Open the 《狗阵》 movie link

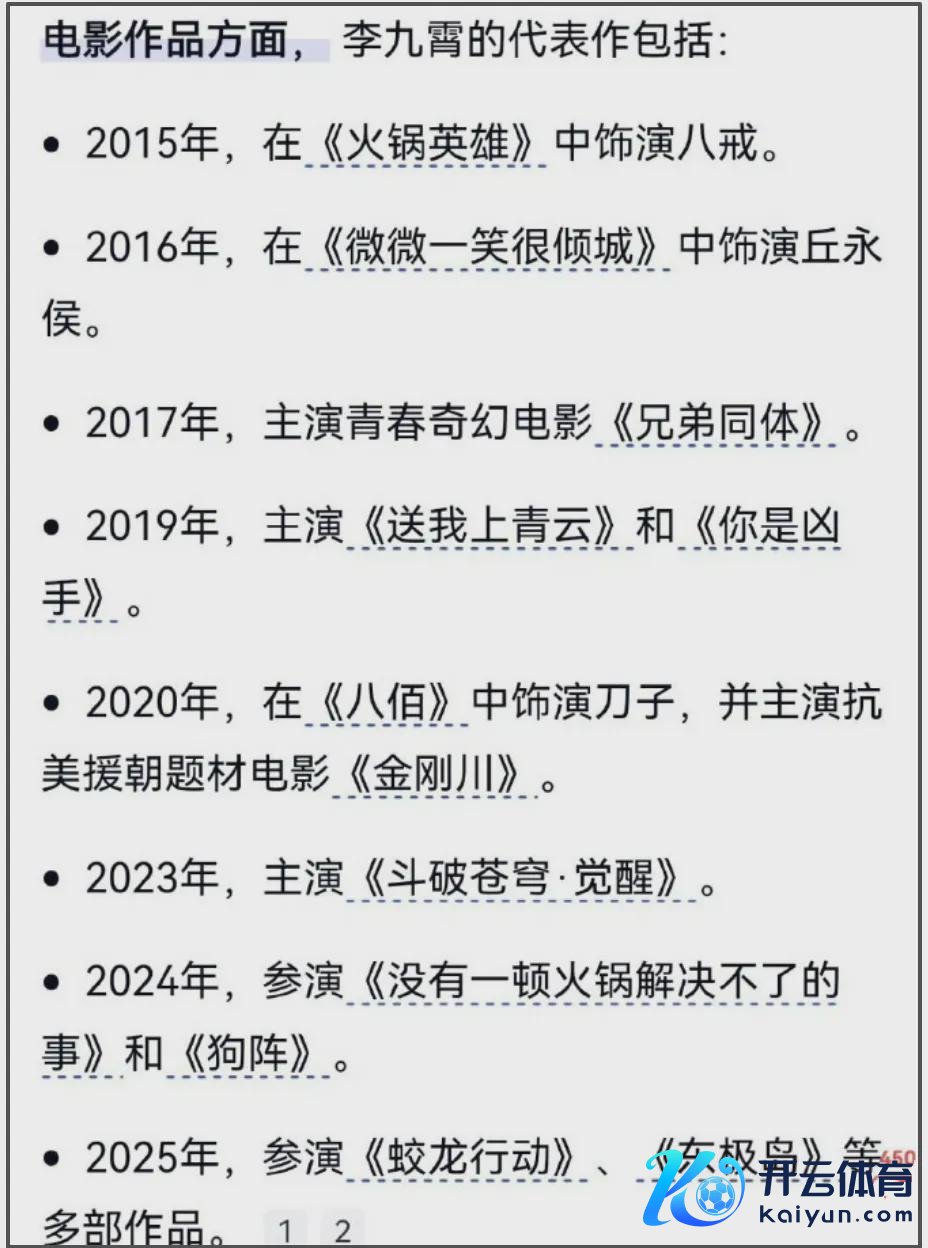pyautogui.click(x=247, y=1056)
